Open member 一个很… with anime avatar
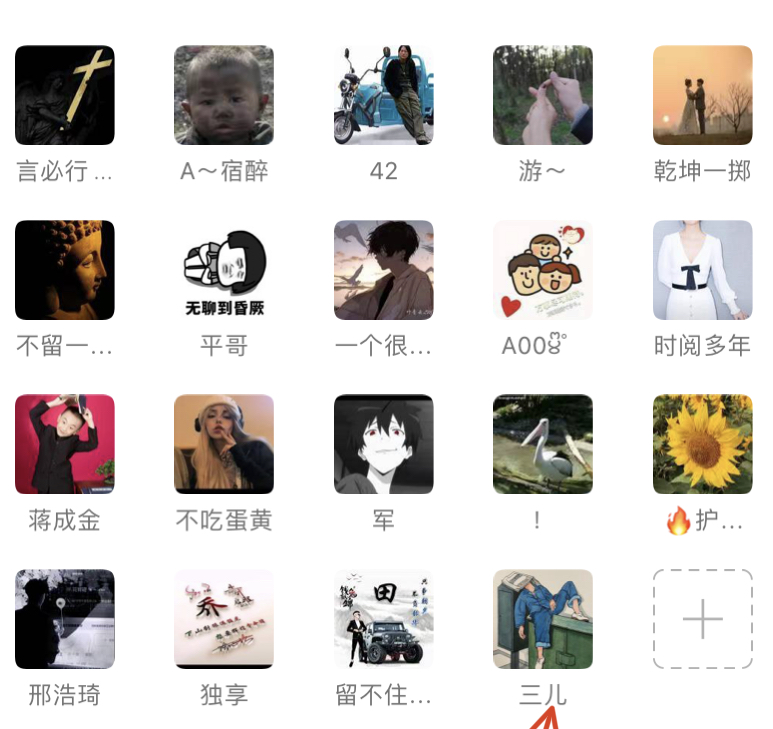The width and height of the screenshot is (773, 729). pyautogui.click(x=384, y=270)
